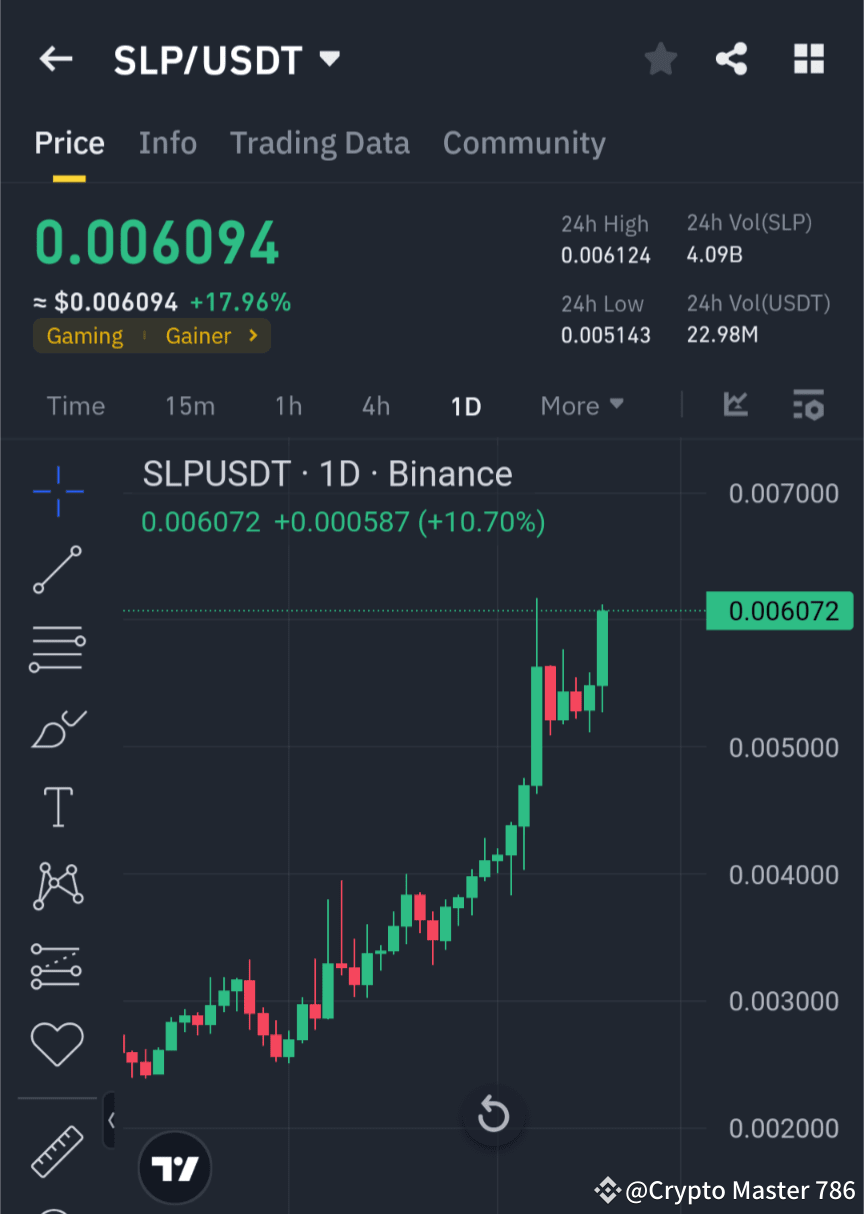Open the indicators panel icon
Screen dimensions: 864x1214
[808, 406]
